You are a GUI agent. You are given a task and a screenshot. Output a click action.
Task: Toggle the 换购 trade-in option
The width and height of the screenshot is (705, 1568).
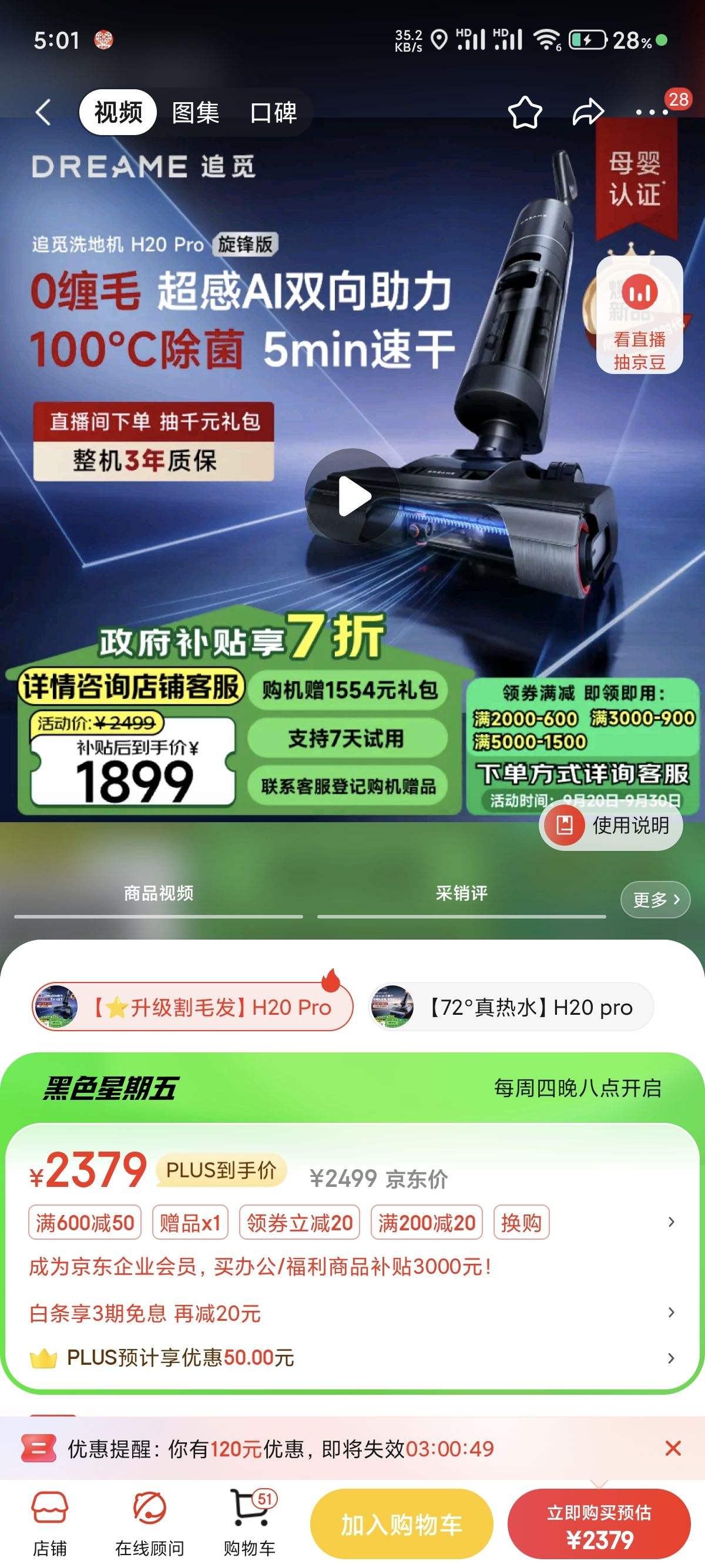[x=522, y=1222]
